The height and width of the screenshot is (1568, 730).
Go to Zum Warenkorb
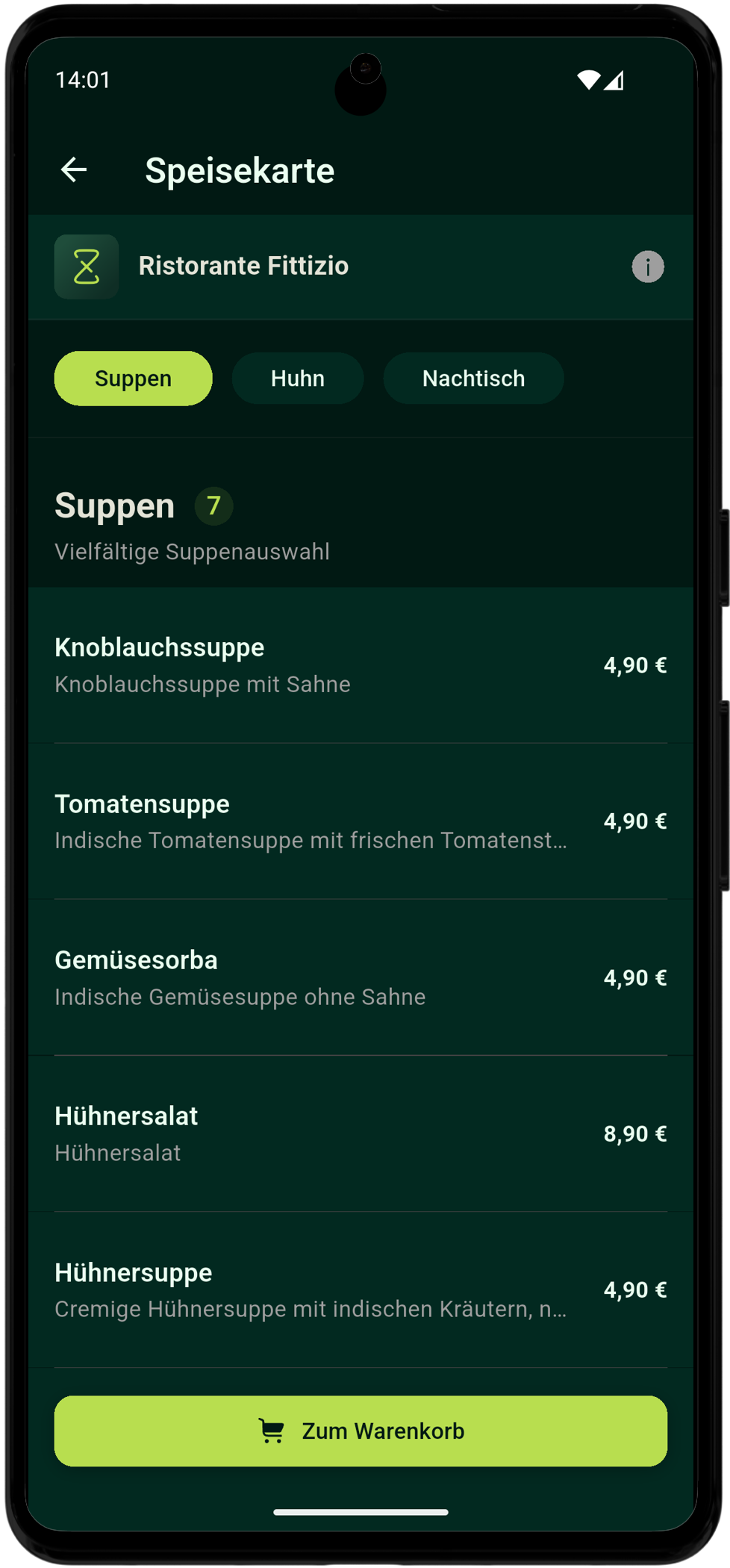tap(361, 1431)
